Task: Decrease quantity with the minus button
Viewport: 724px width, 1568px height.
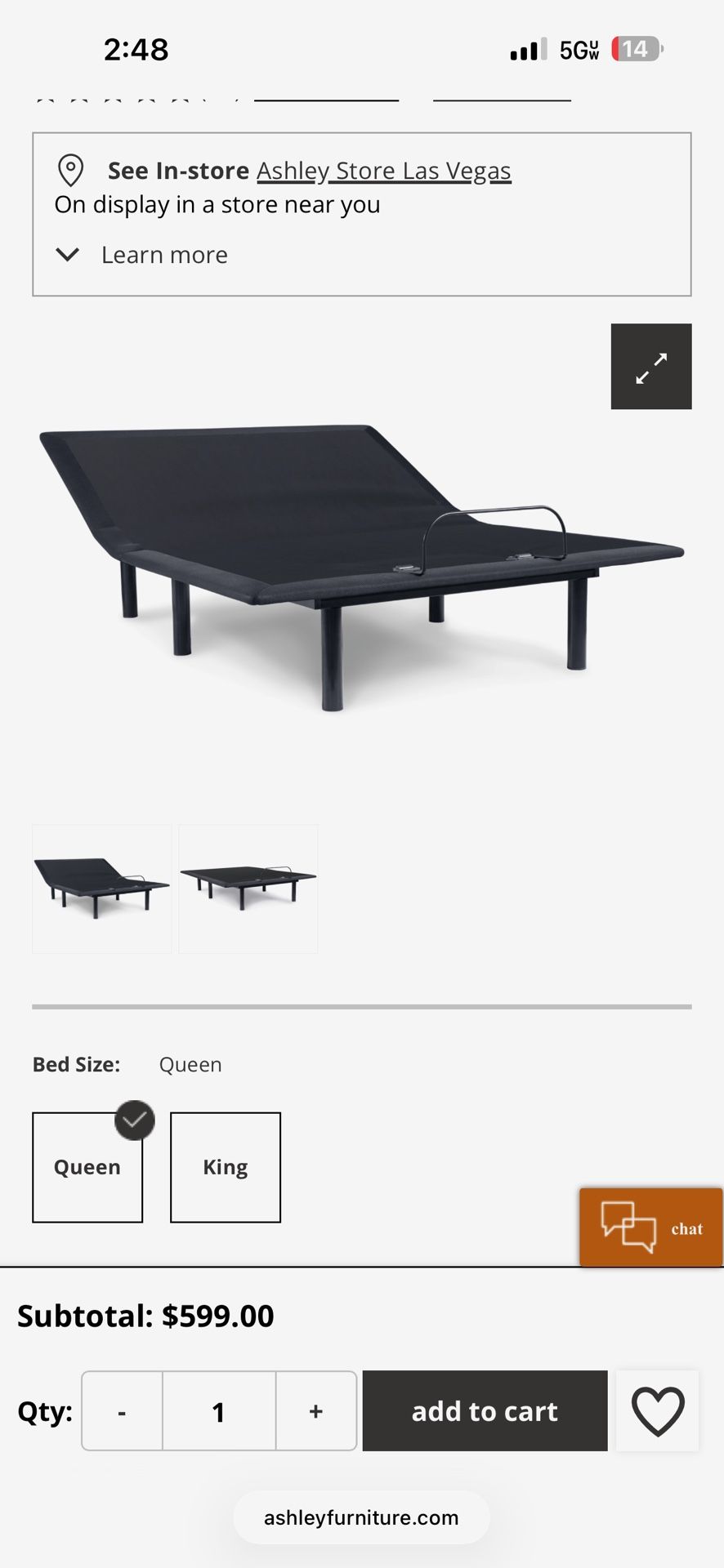Action: [x=123, y=1411]
